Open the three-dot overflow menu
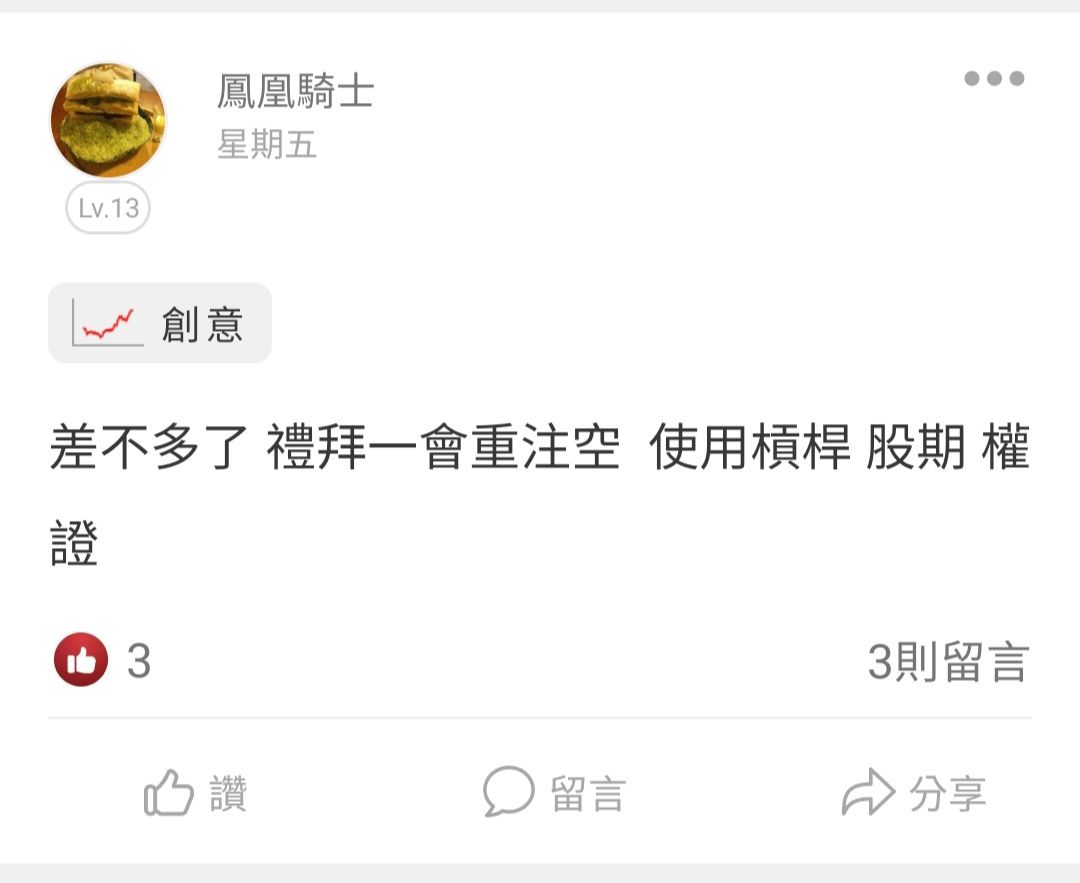This screenshot has width=1080, height=883. click(x=994, y=79)
